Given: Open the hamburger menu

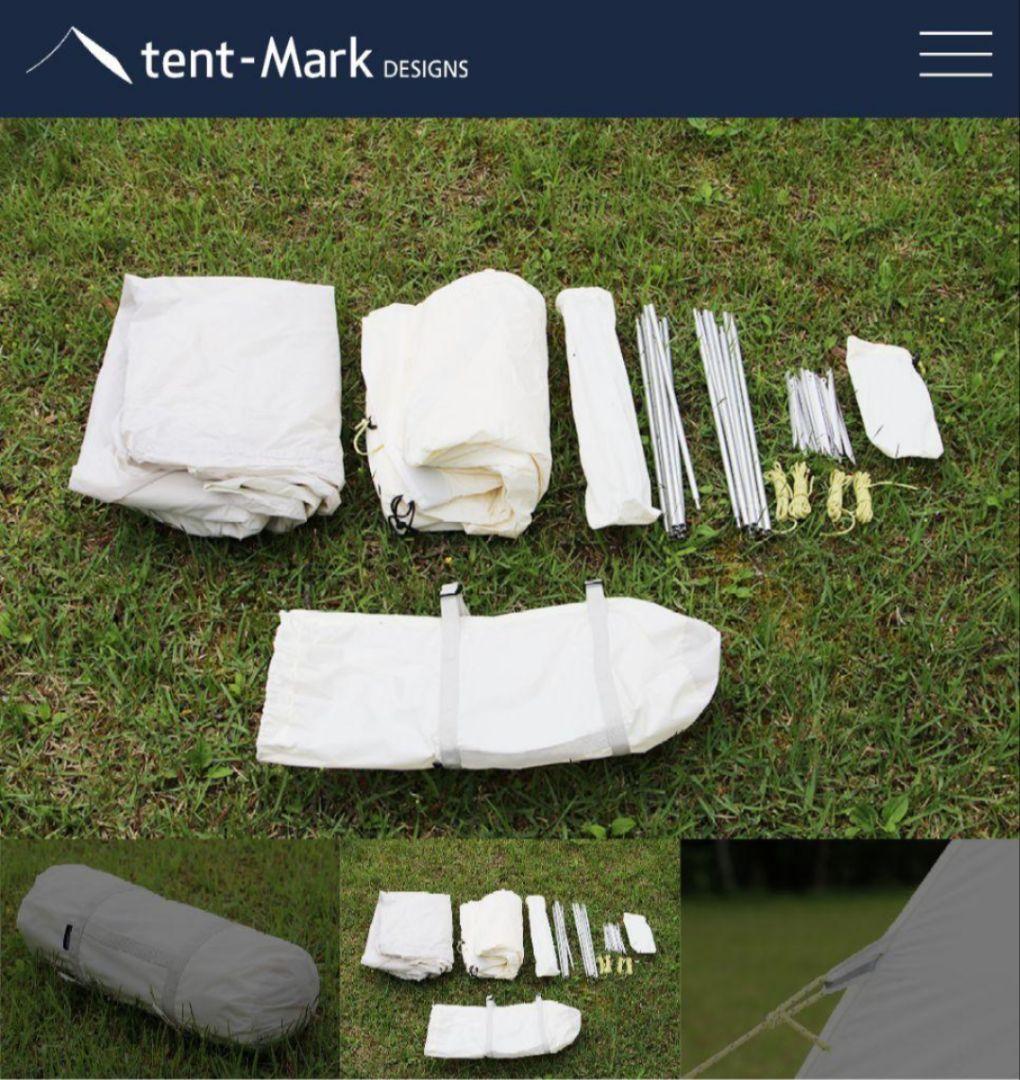Looking at the screenshot, I should coord(955,54).
